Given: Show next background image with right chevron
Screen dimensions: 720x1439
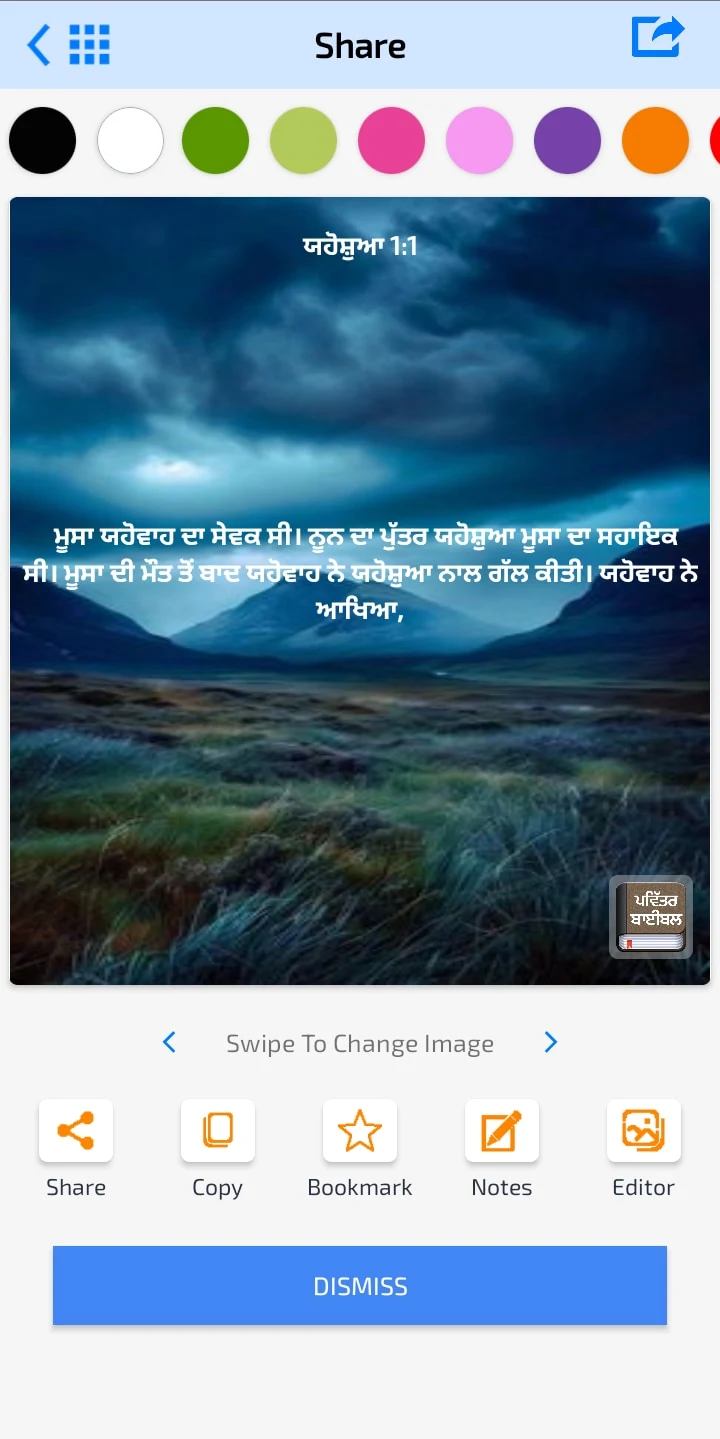Looking at the screenshot, I should point(550,1043).
